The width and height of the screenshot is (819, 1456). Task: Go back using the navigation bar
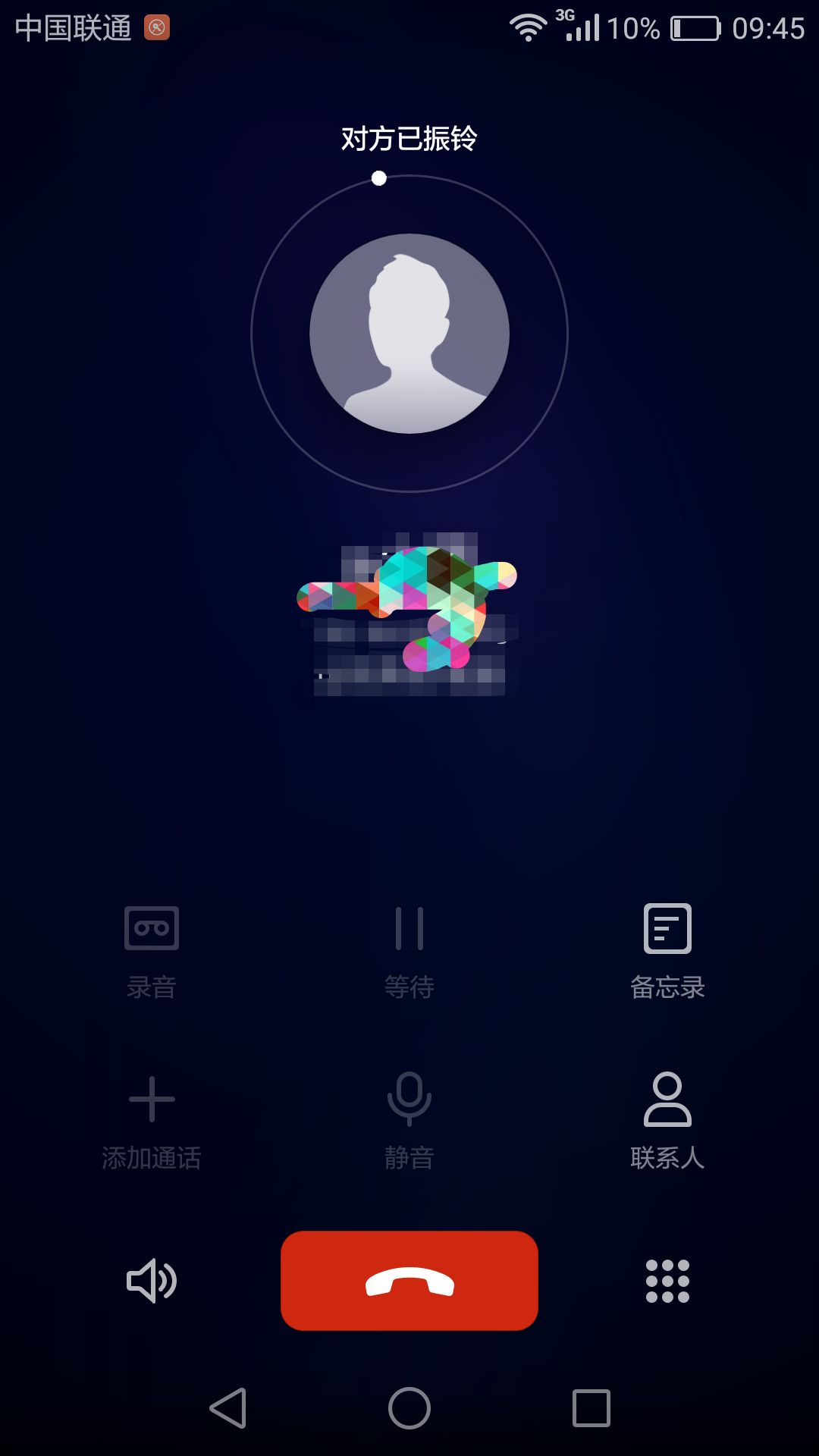click(227, 1408)
